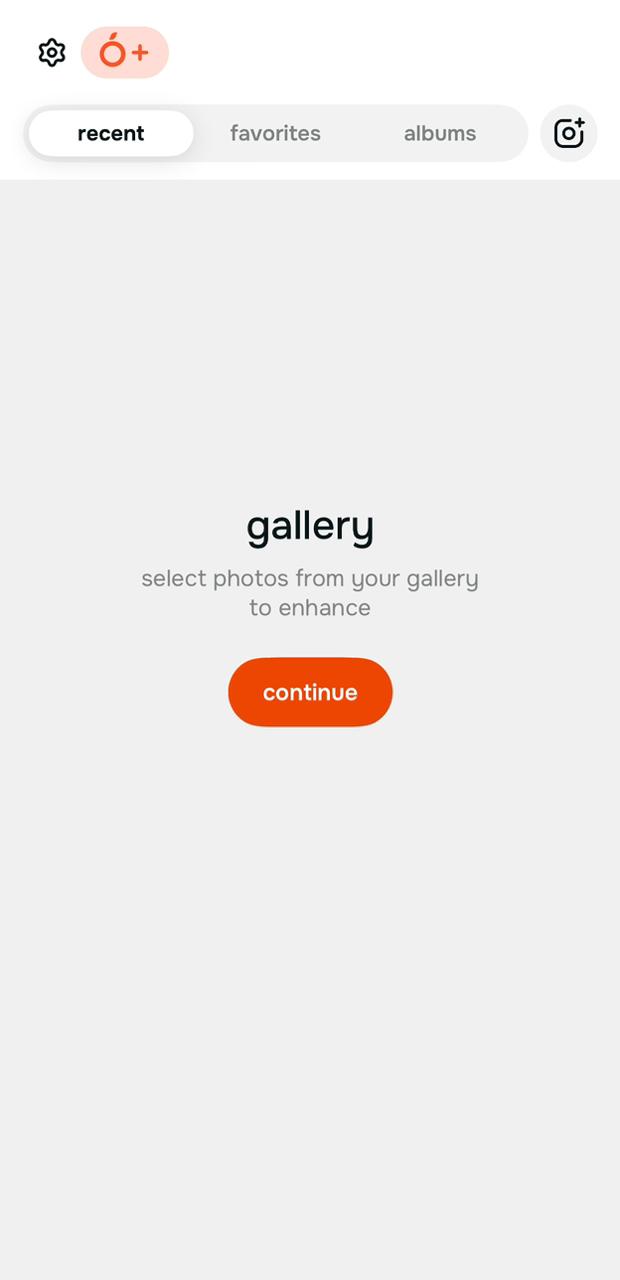Switch to the albums tab

tap(440, 134)
